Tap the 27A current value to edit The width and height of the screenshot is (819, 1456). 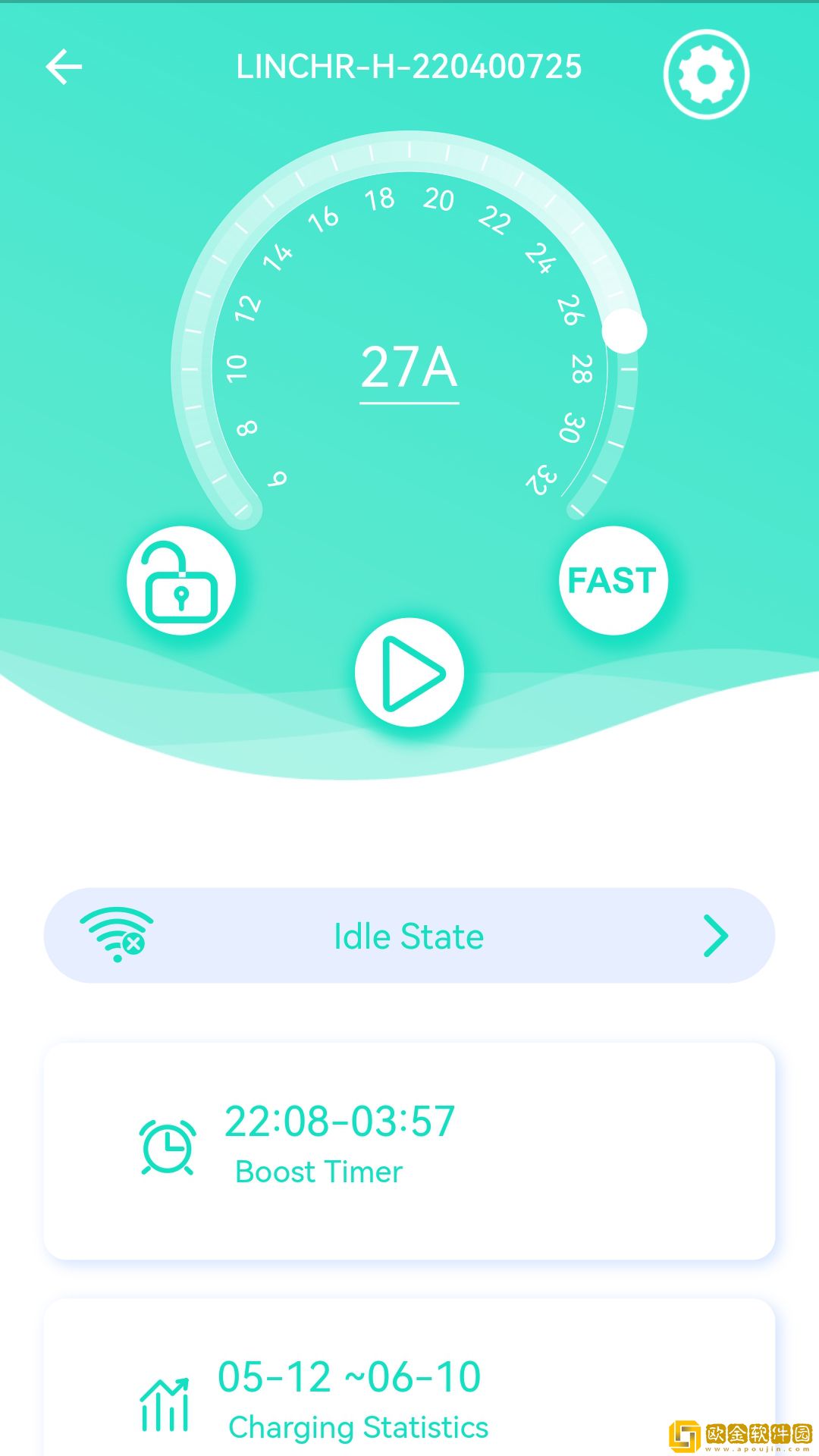pyautogui.click(x=409, y=369)
